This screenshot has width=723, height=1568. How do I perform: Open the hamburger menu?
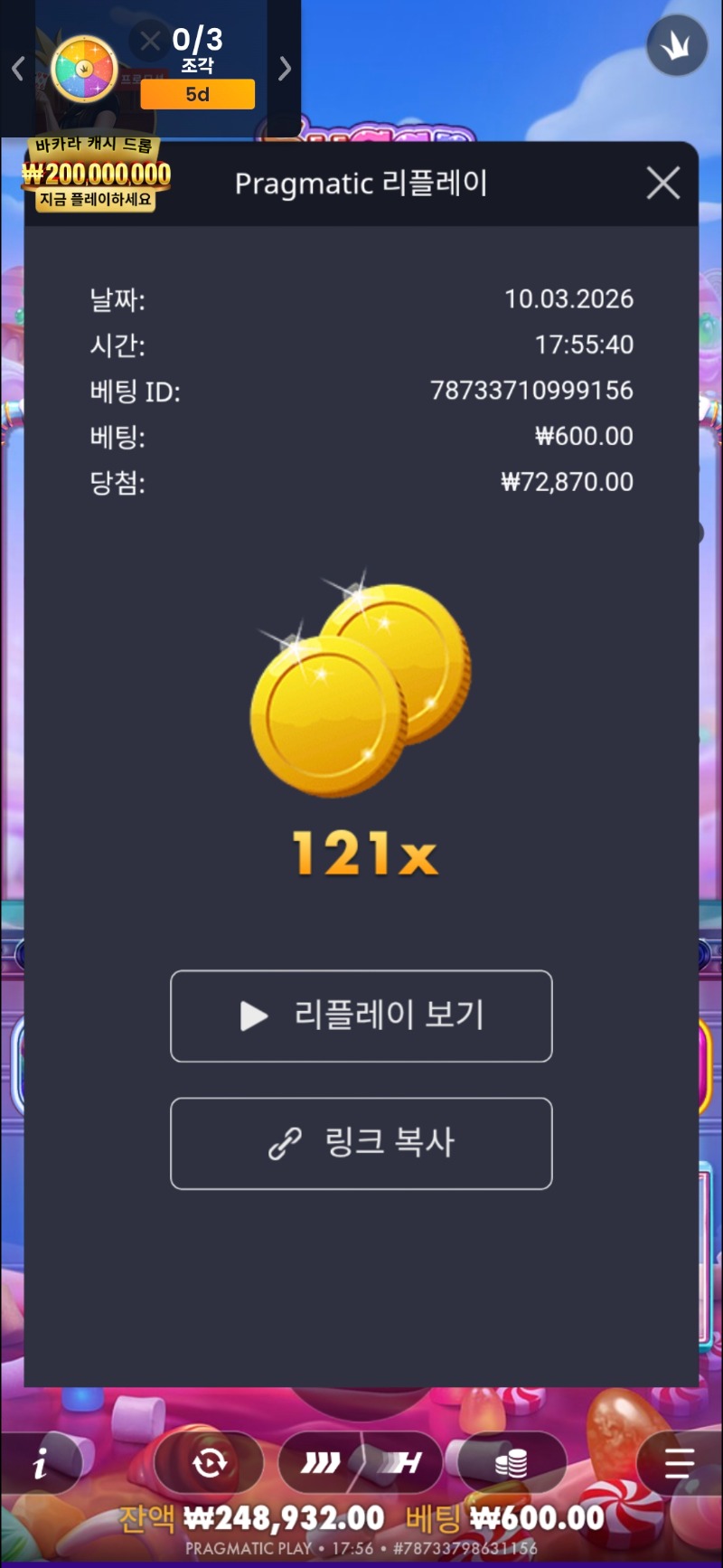pos(679,1462)
